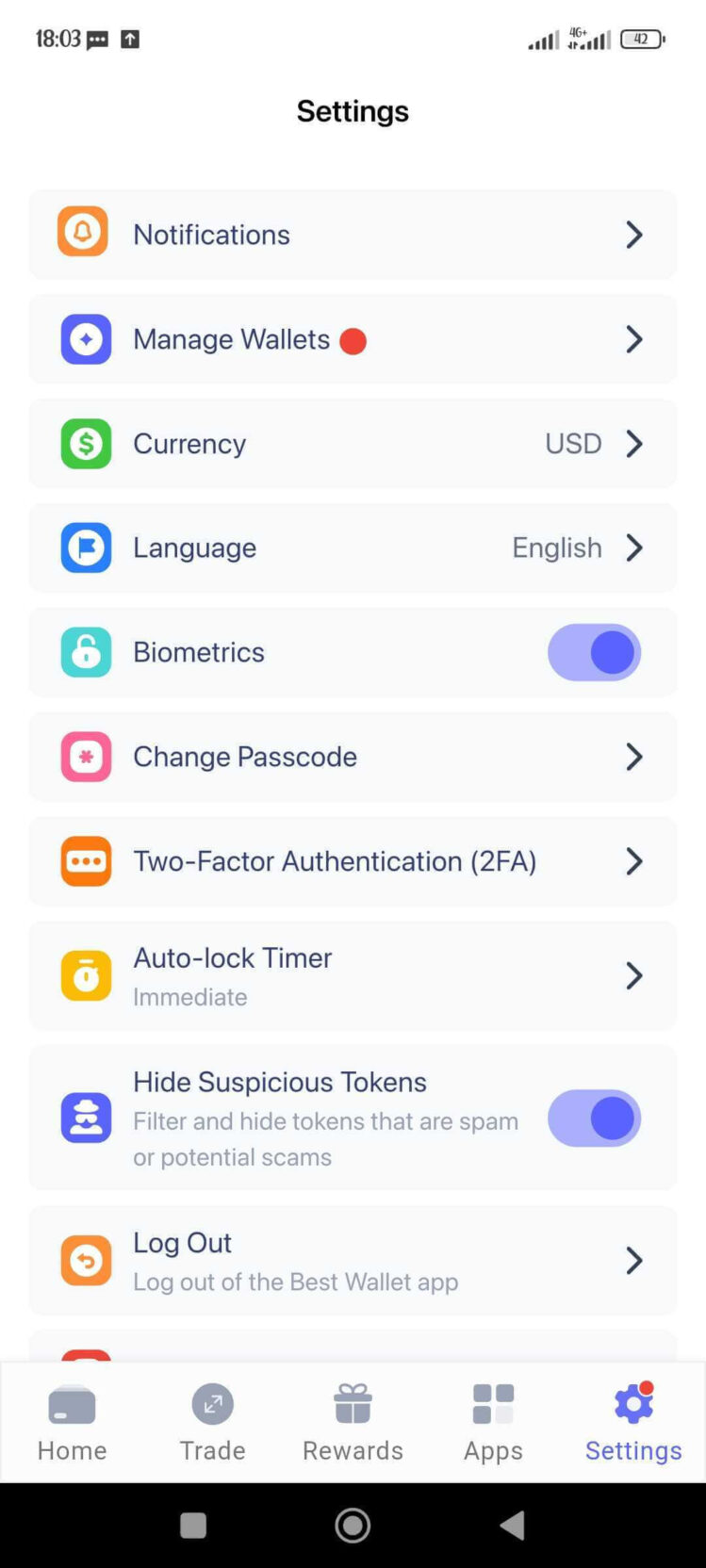Tap the Manage Wallets wallet icon

85,338
